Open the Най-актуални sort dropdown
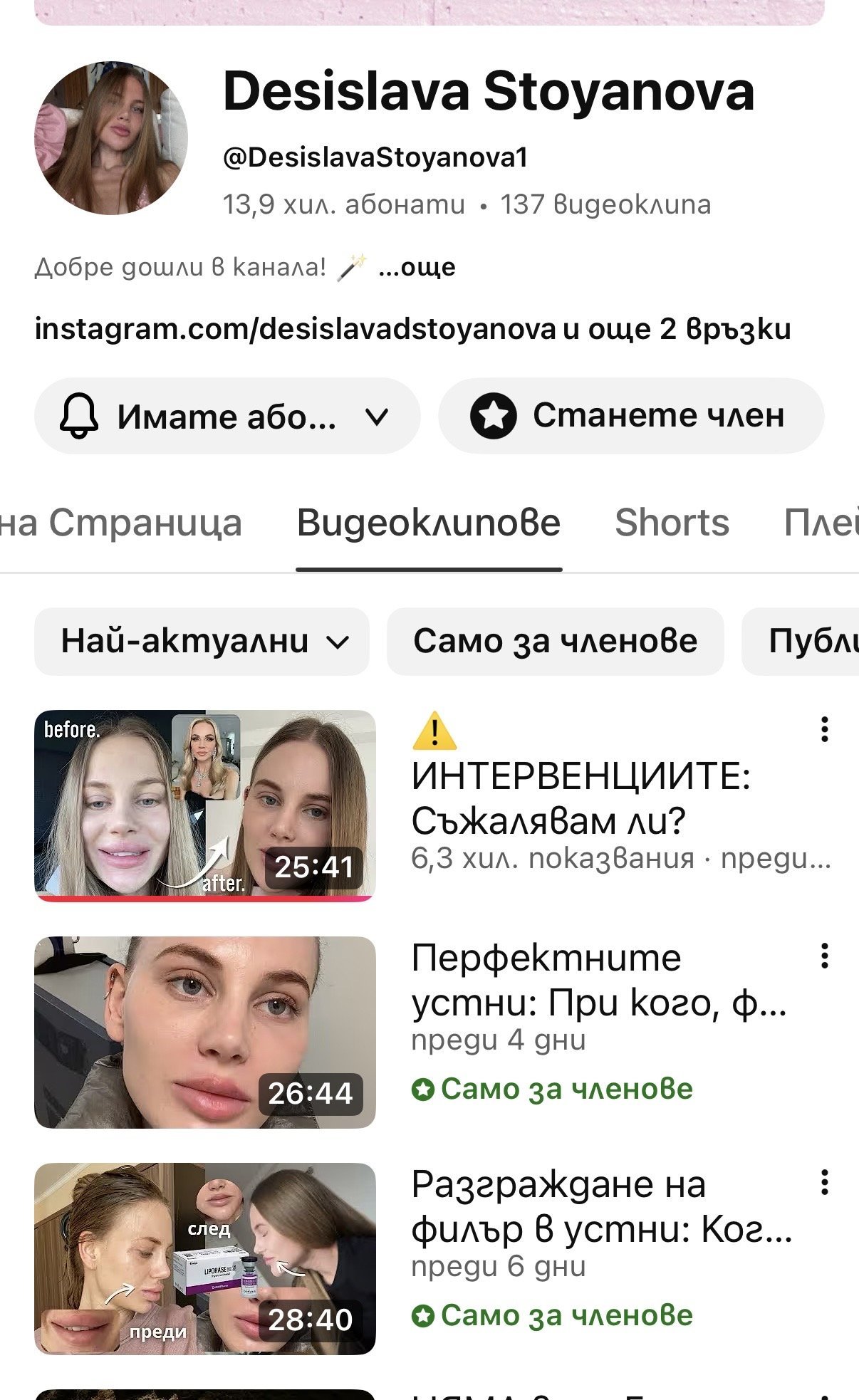The height and width of the screenshot is (1400, 859). [x=202, y=641]
